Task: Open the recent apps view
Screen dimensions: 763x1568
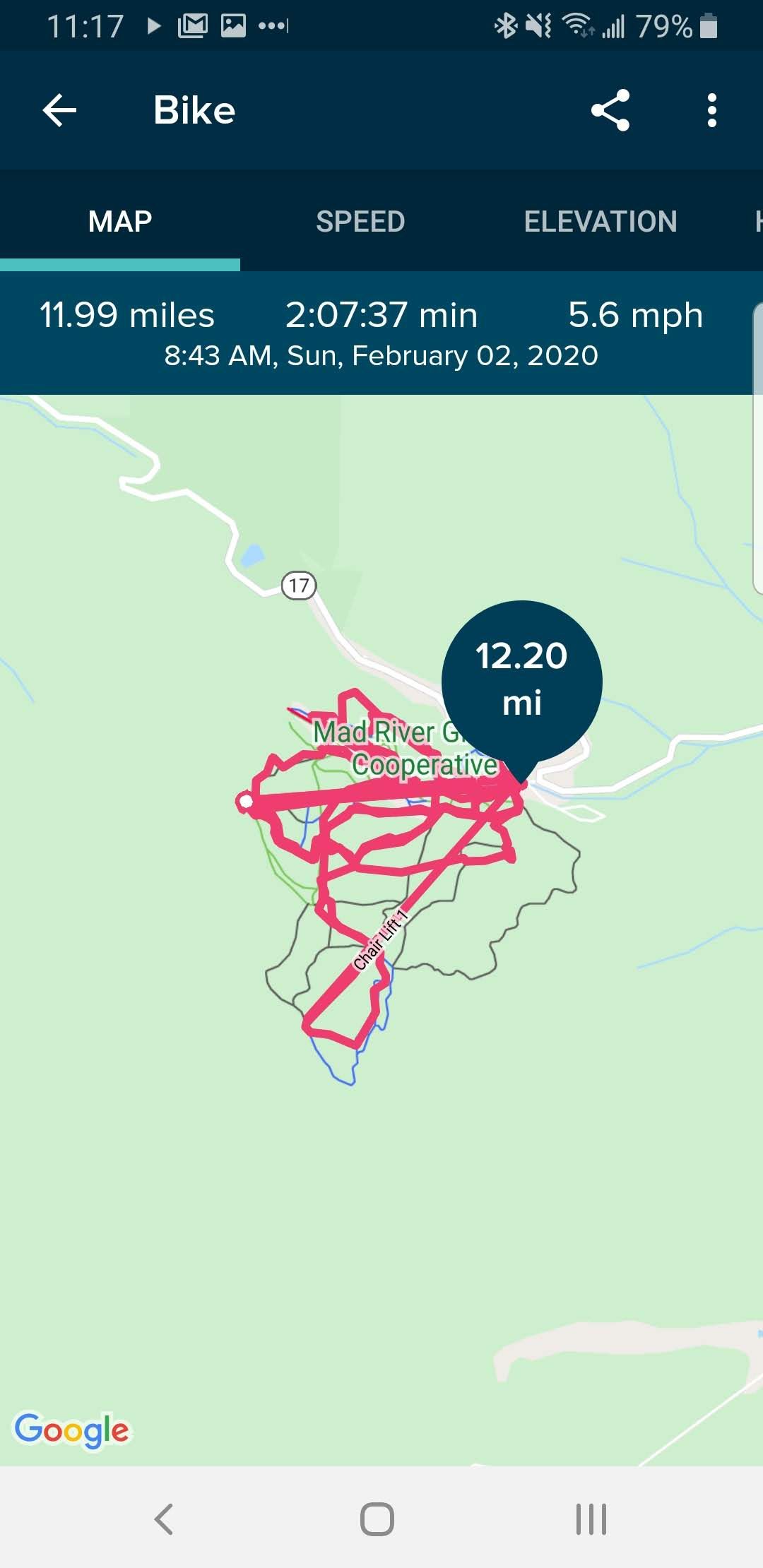Action: (x=591, y=1519)
